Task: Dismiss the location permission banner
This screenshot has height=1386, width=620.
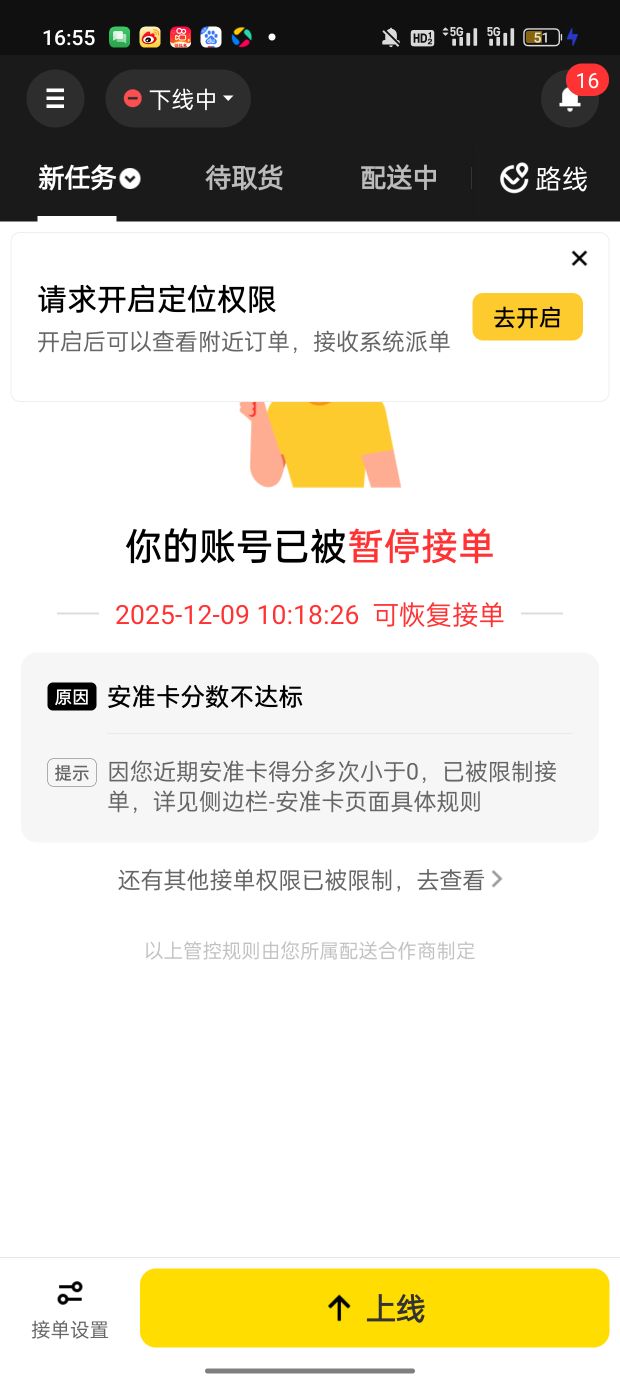Action: point(579,259)
